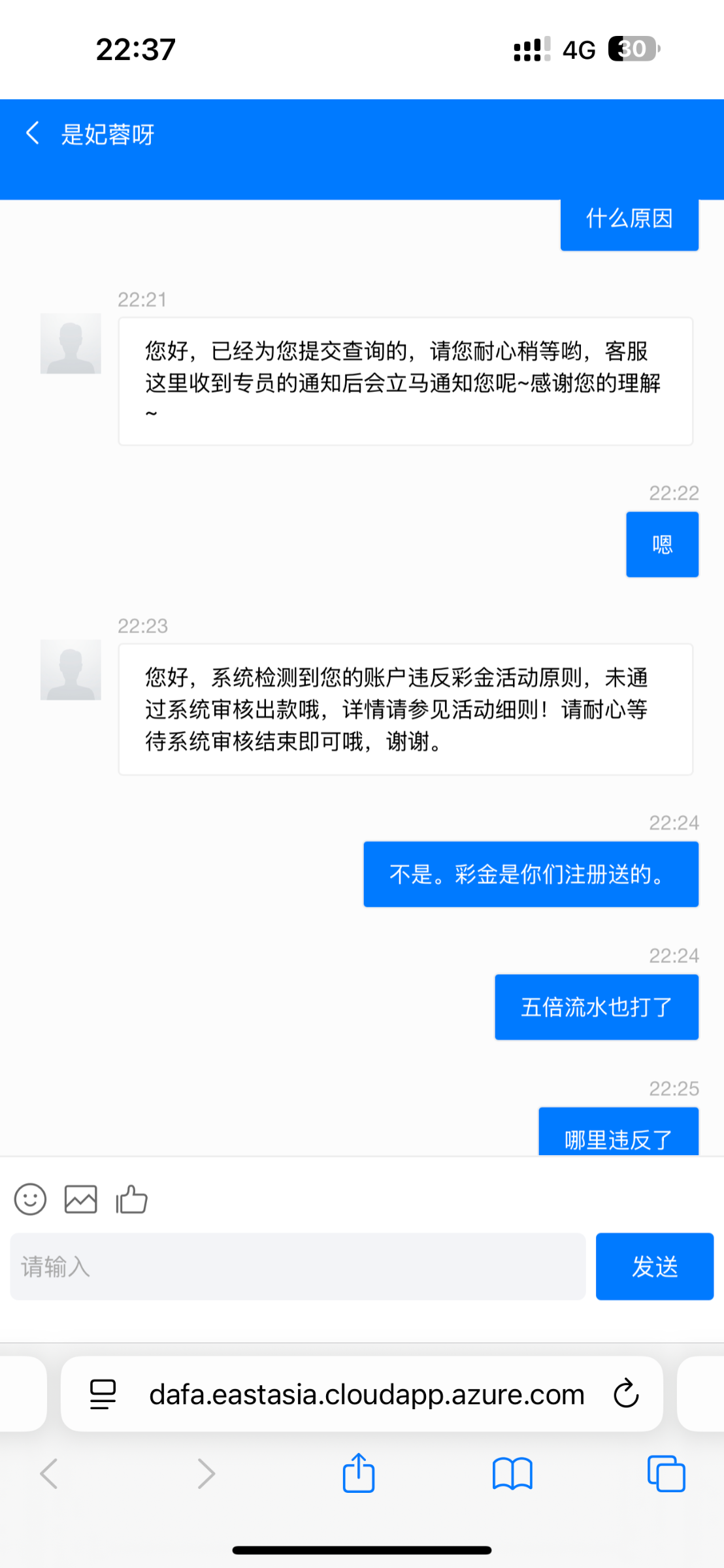The height and width of the screenshot is (1568, 724).
Task: Open the page settings menu in address bar
Action: coord(103,1394)
